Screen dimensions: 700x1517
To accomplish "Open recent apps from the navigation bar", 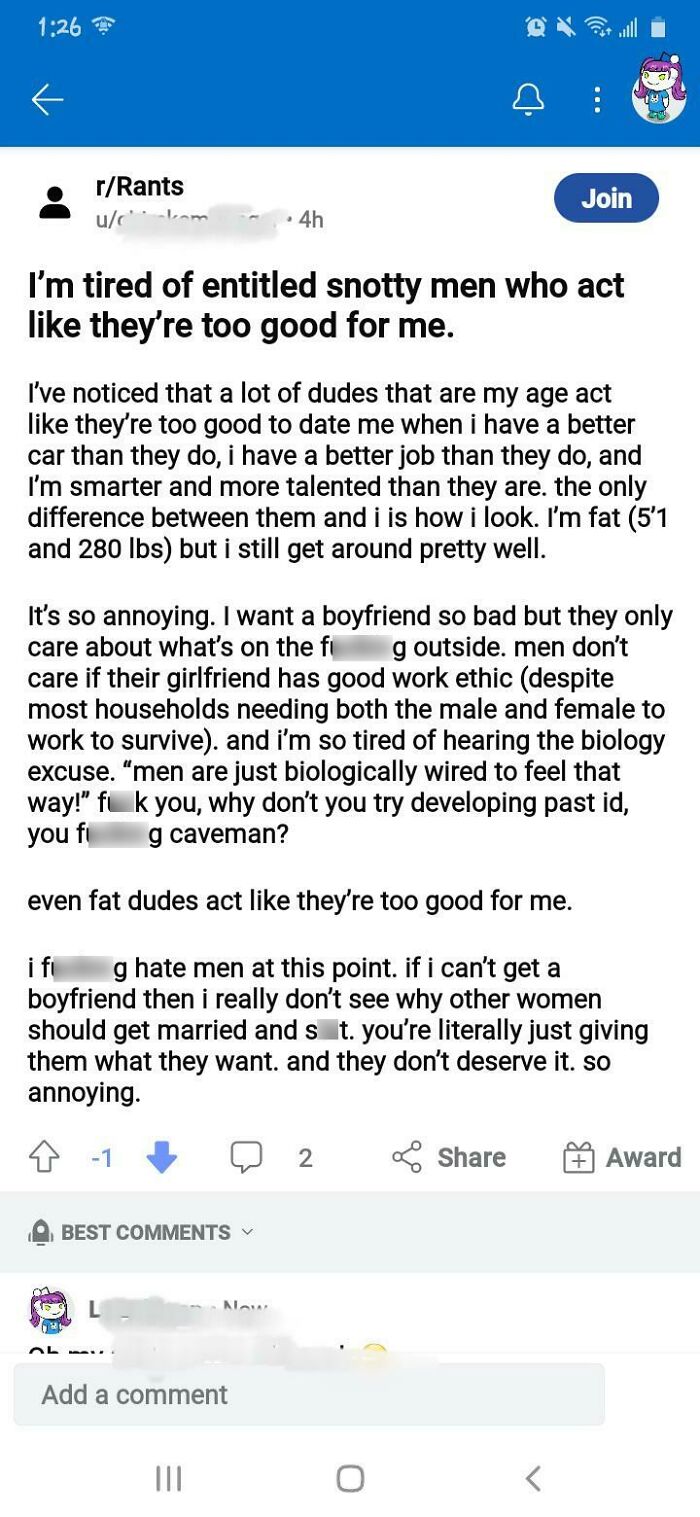I will coord(168,1478).
